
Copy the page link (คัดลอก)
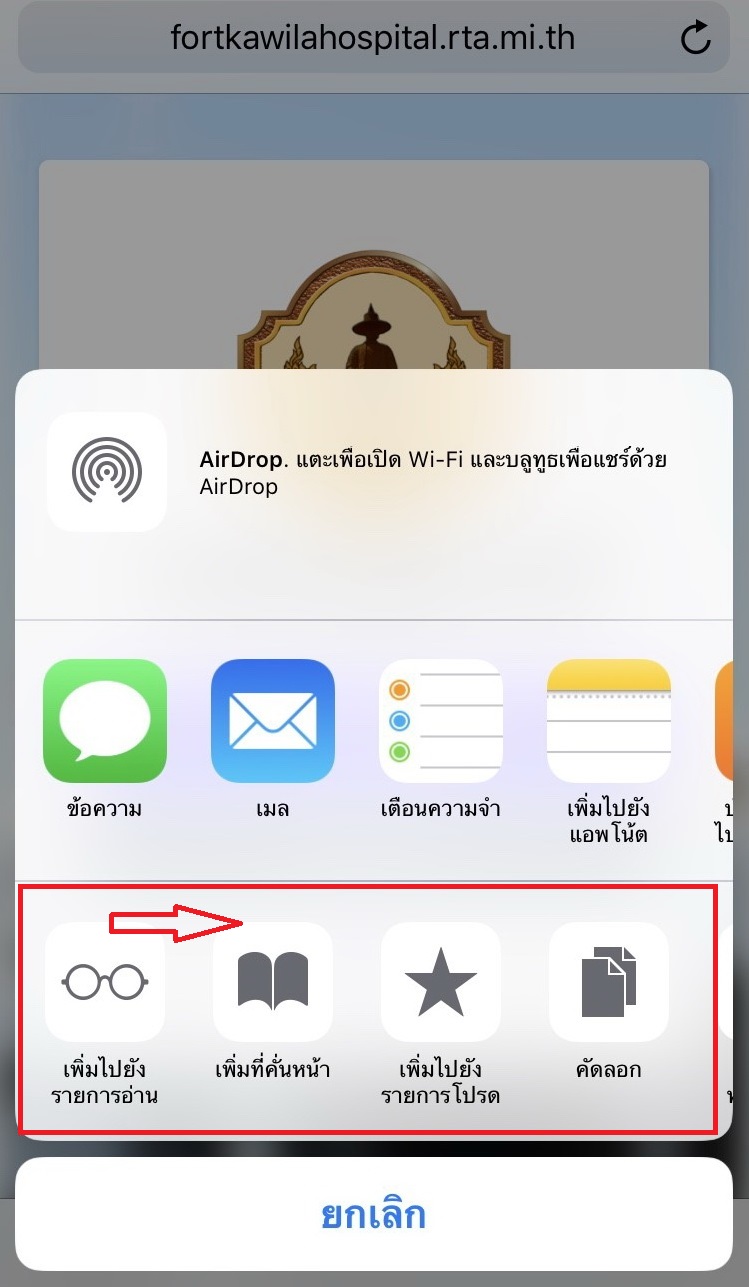pos(608,982)
